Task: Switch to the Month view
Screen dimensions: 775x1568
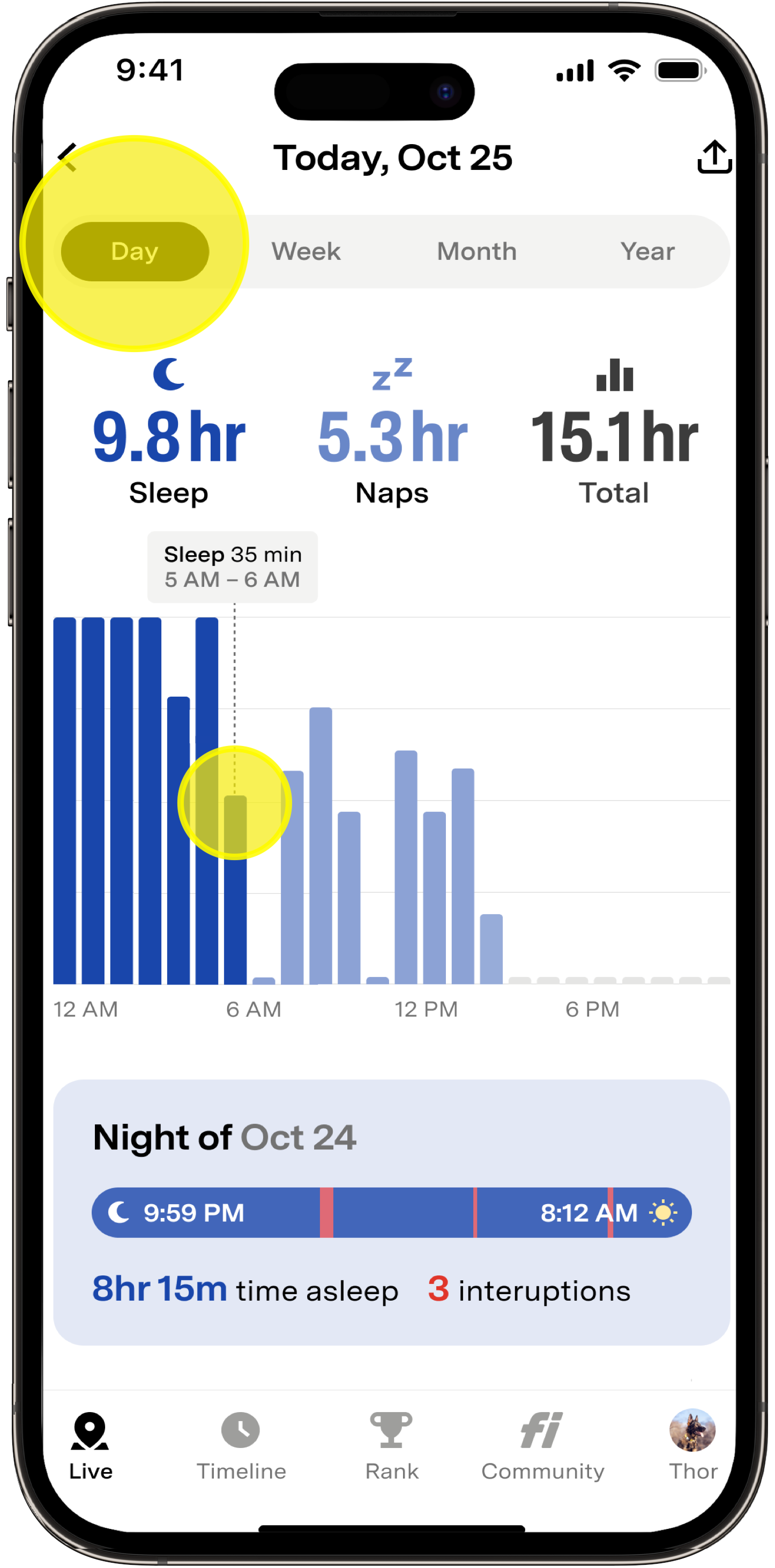Action: pos(476,251)
